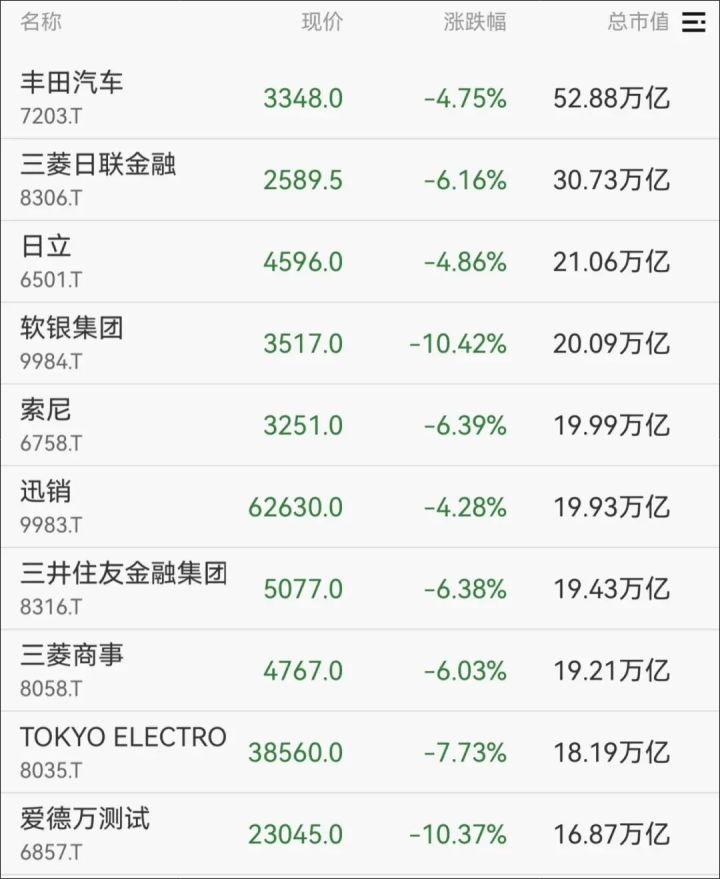
Task: Open the TOKYO ELECTRO row
Action: 123,753
